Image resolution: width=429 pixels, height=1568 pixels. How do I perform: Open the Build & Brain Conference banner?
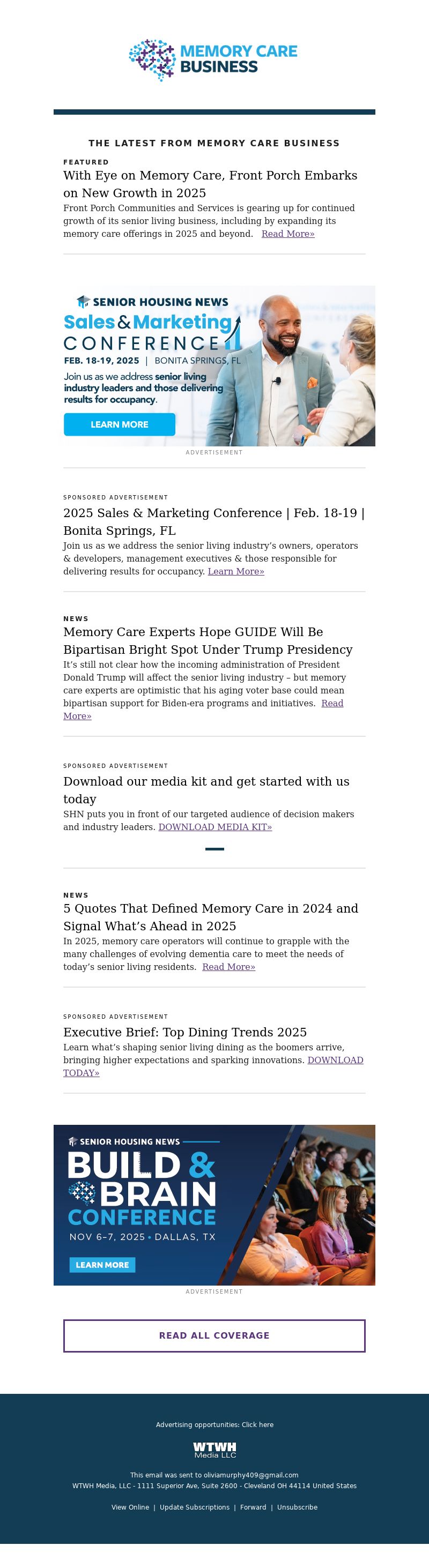[214, 1205]
